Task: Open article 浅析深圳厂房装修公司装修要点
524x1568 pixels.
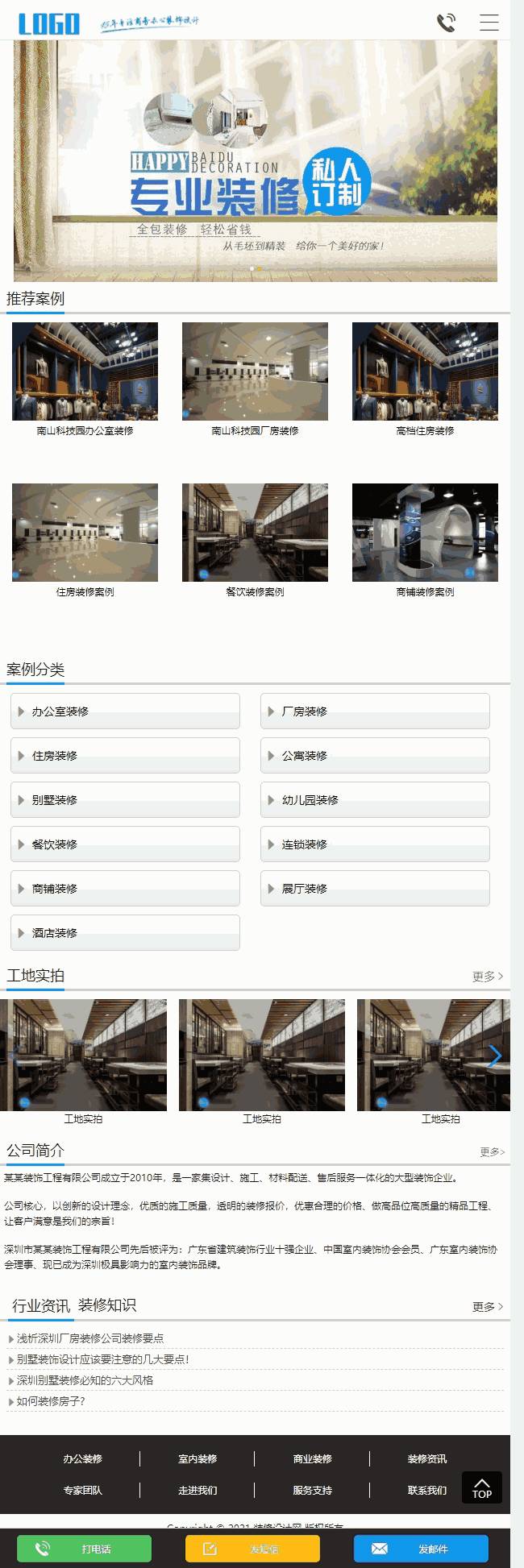Action: 90,1338
